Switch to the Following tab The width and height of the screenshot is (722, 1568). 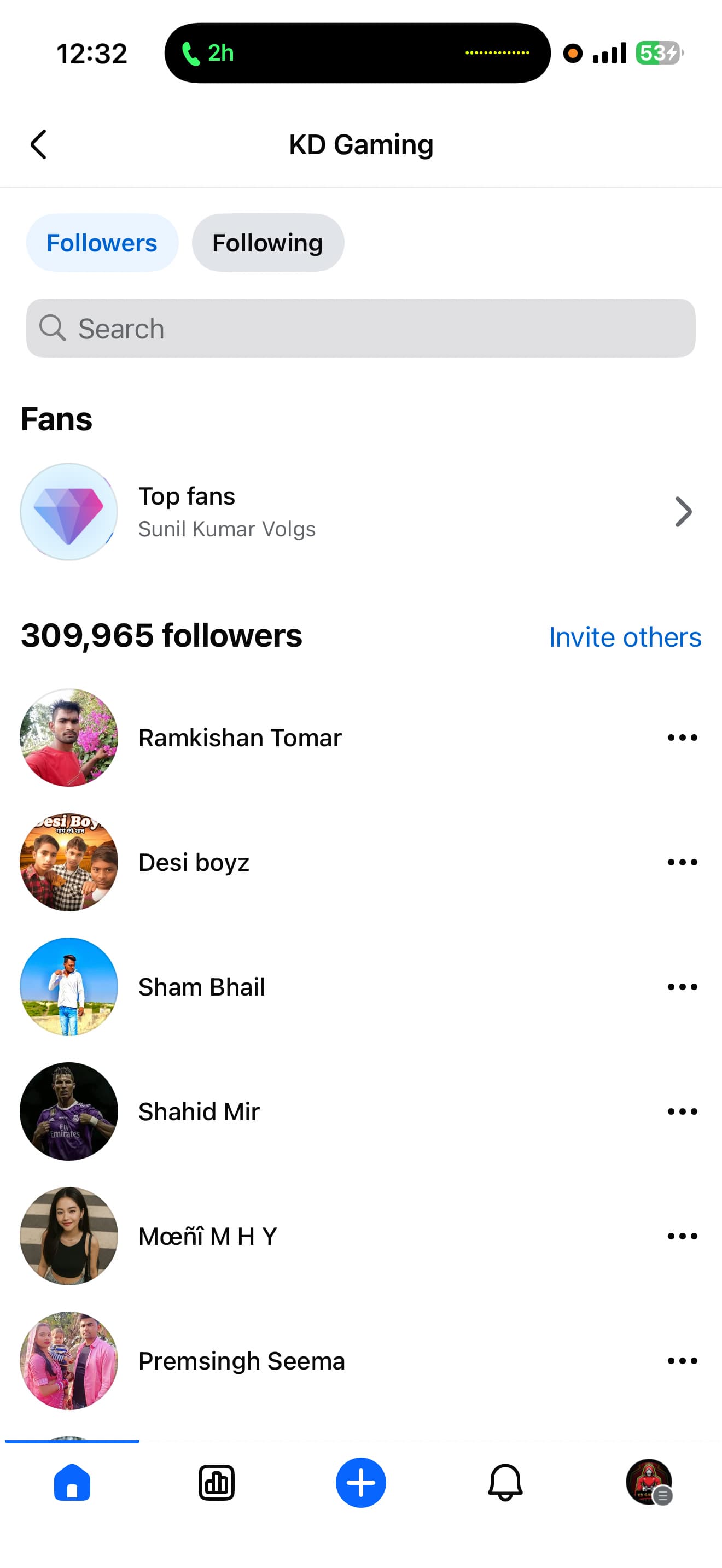click(267, 243)
